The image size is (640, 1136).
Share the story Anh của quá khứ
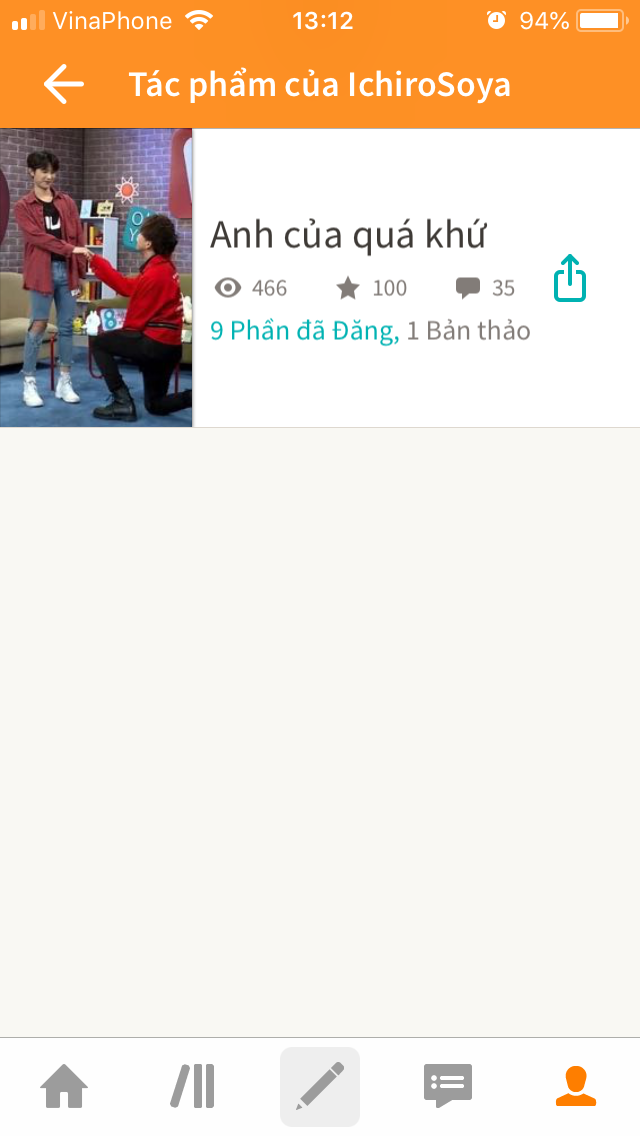pyautogui.click(x=569, y=279)
